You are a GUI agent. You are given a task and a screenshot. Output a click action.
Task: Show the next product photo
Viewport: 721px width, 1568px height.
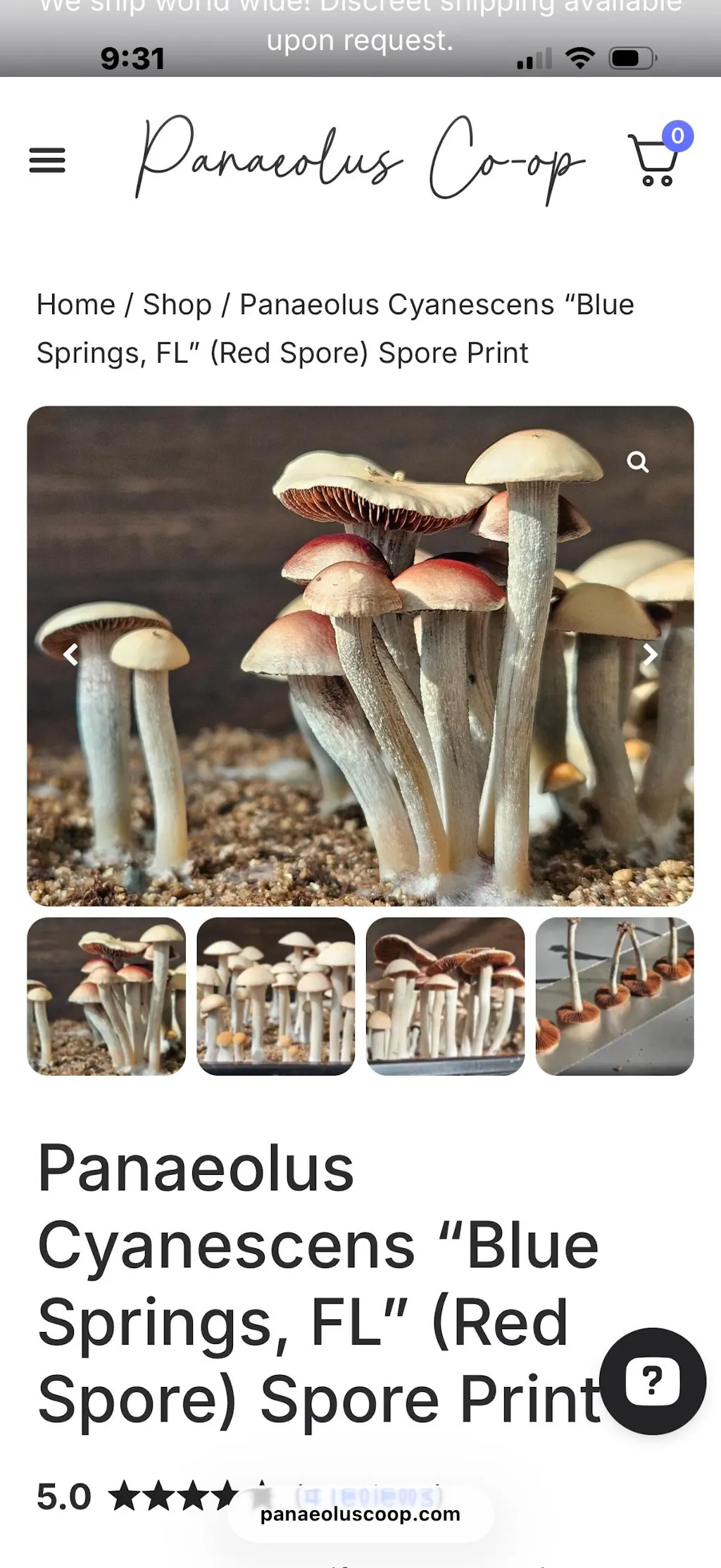649,655
